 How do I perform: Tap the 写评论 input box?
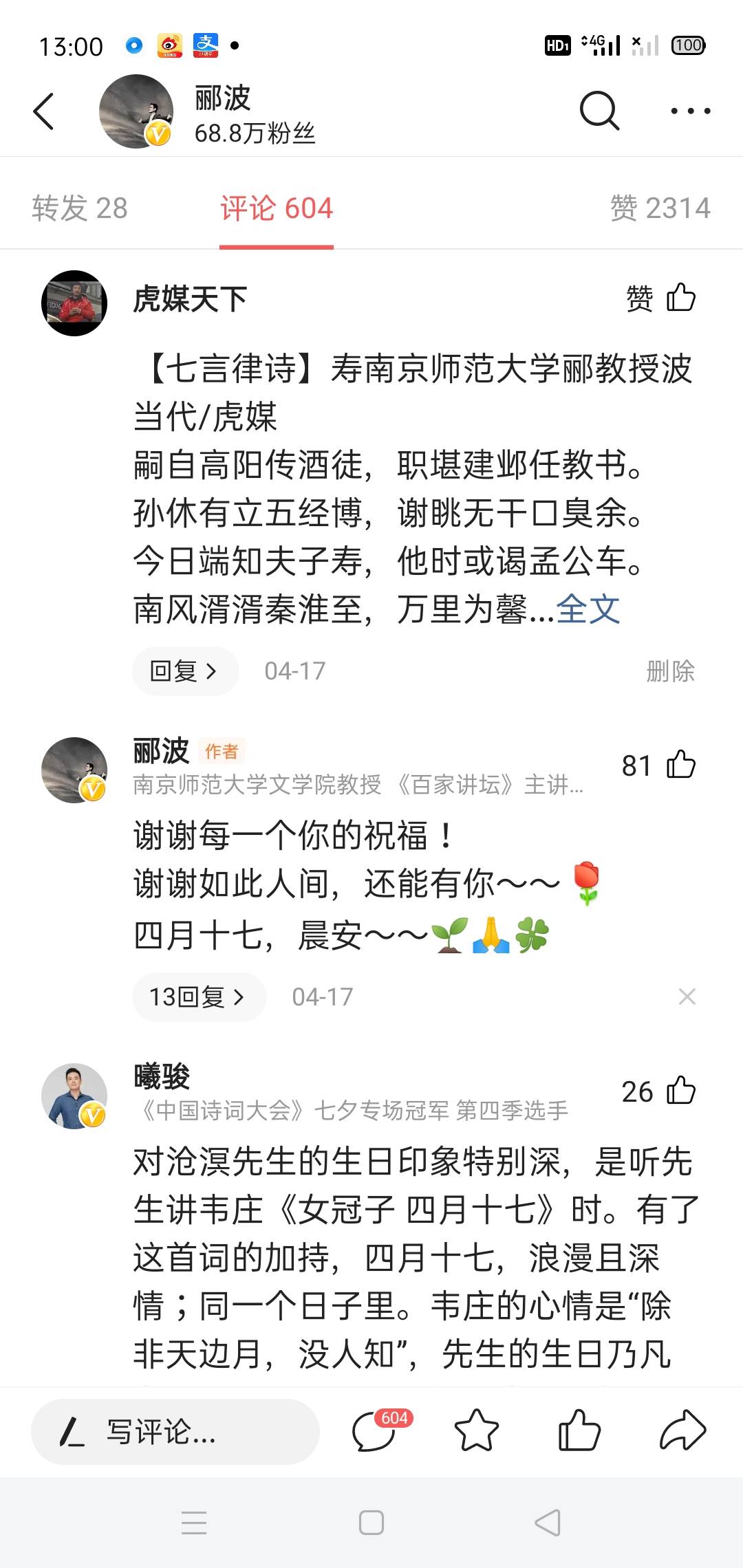click(175, 1433)
